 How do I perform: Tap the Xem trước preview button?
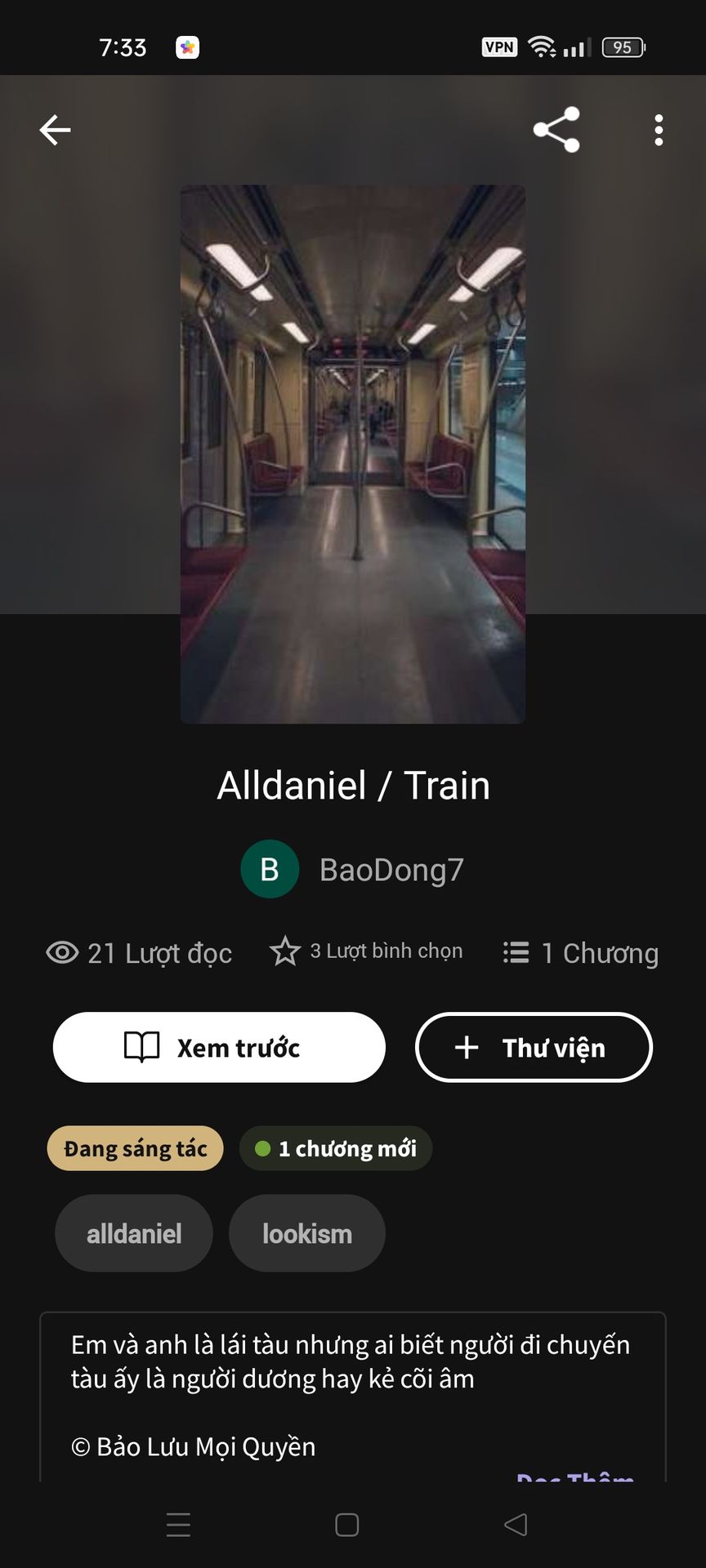[x=219, y=1047]
